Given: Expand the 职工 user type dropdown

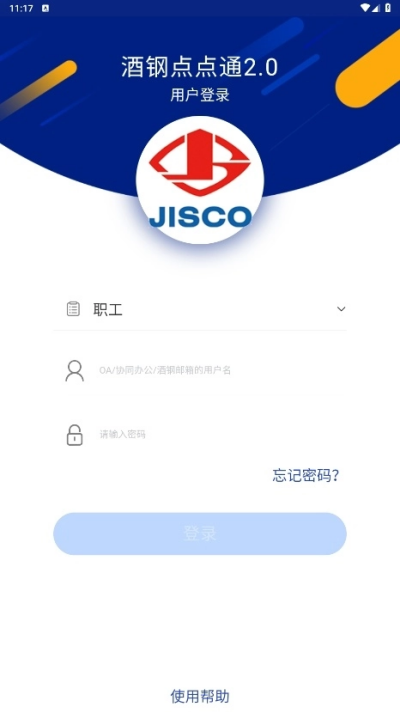Looking at the screenshot, I should point(200,309).
